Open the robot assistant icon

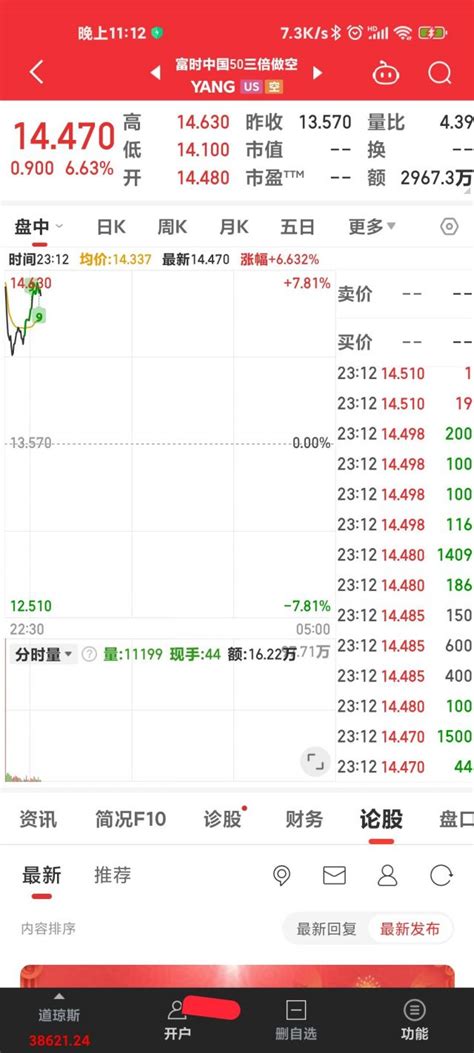point(386,73)
